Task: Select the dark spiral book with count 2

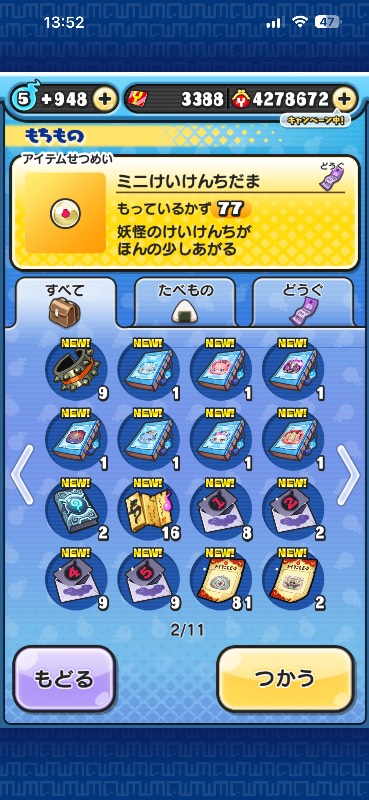Action: (76, 511)
